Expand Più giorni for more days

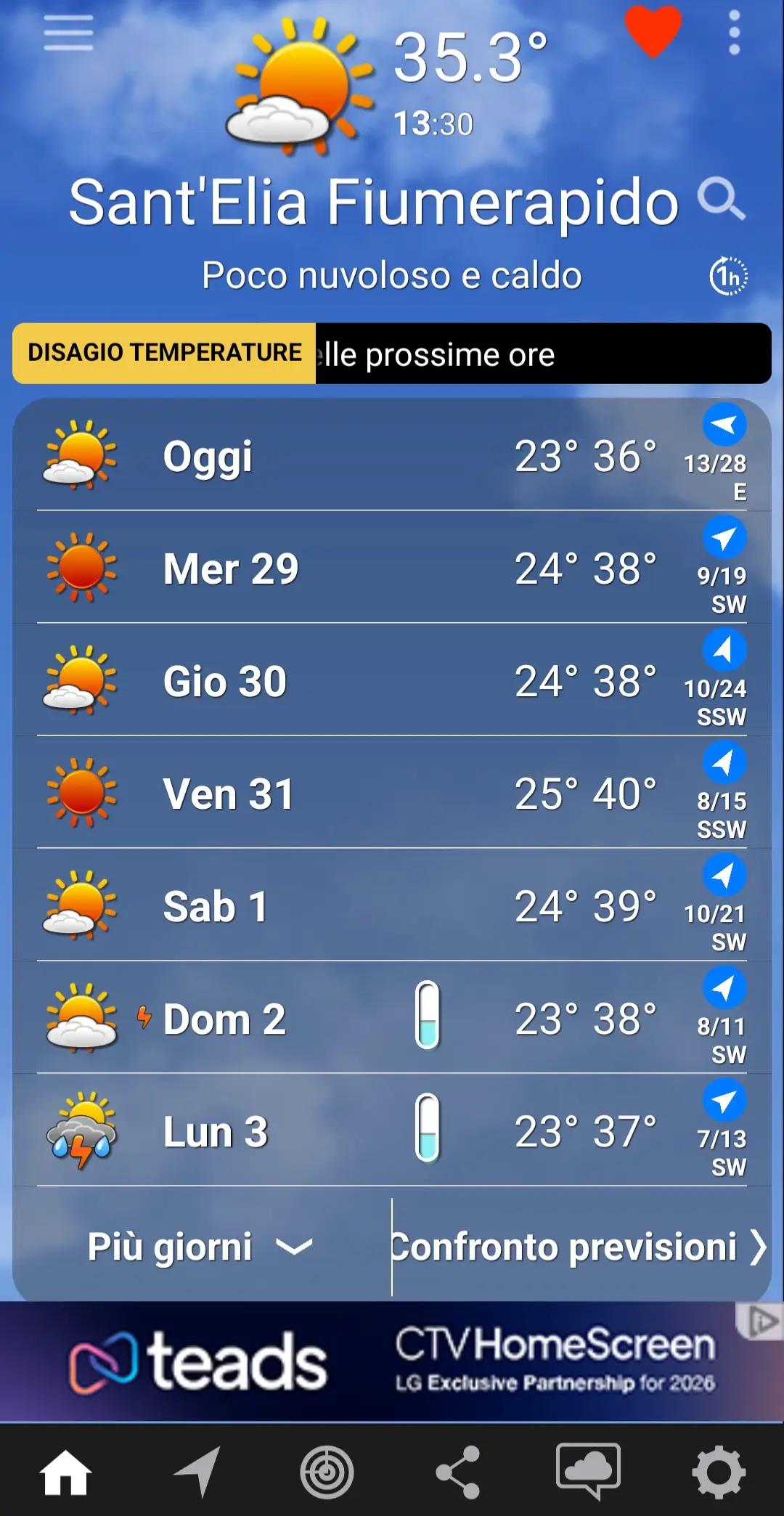point(200,1247)
